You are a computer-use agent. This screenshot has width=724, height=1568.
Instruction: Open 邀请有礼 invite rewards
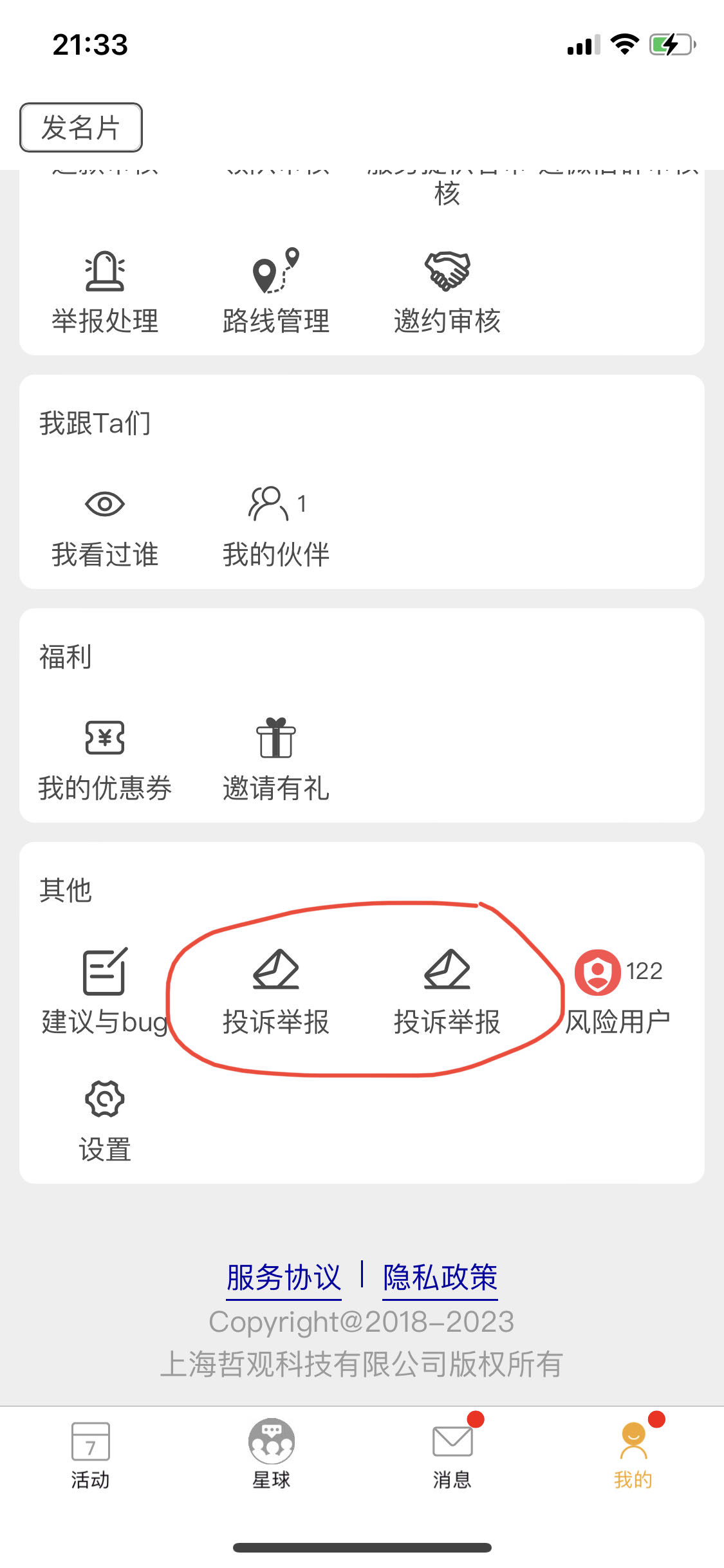275,760
